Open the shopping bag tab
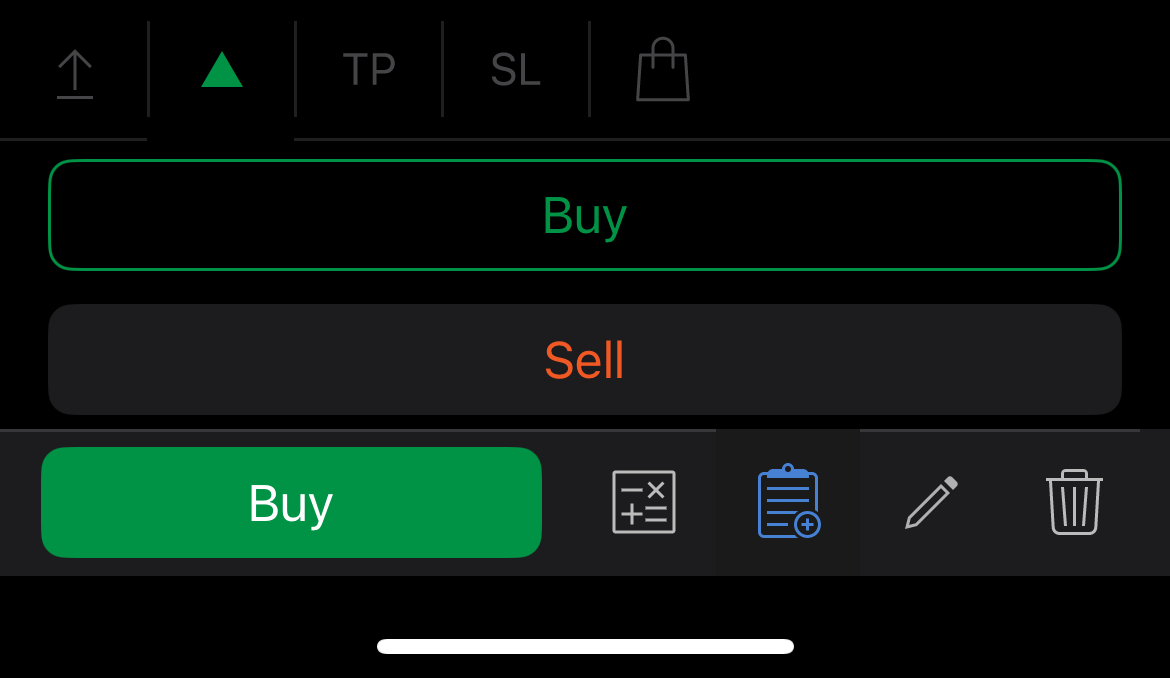Screen dimensions: 1170x678 tap(663, 70)
